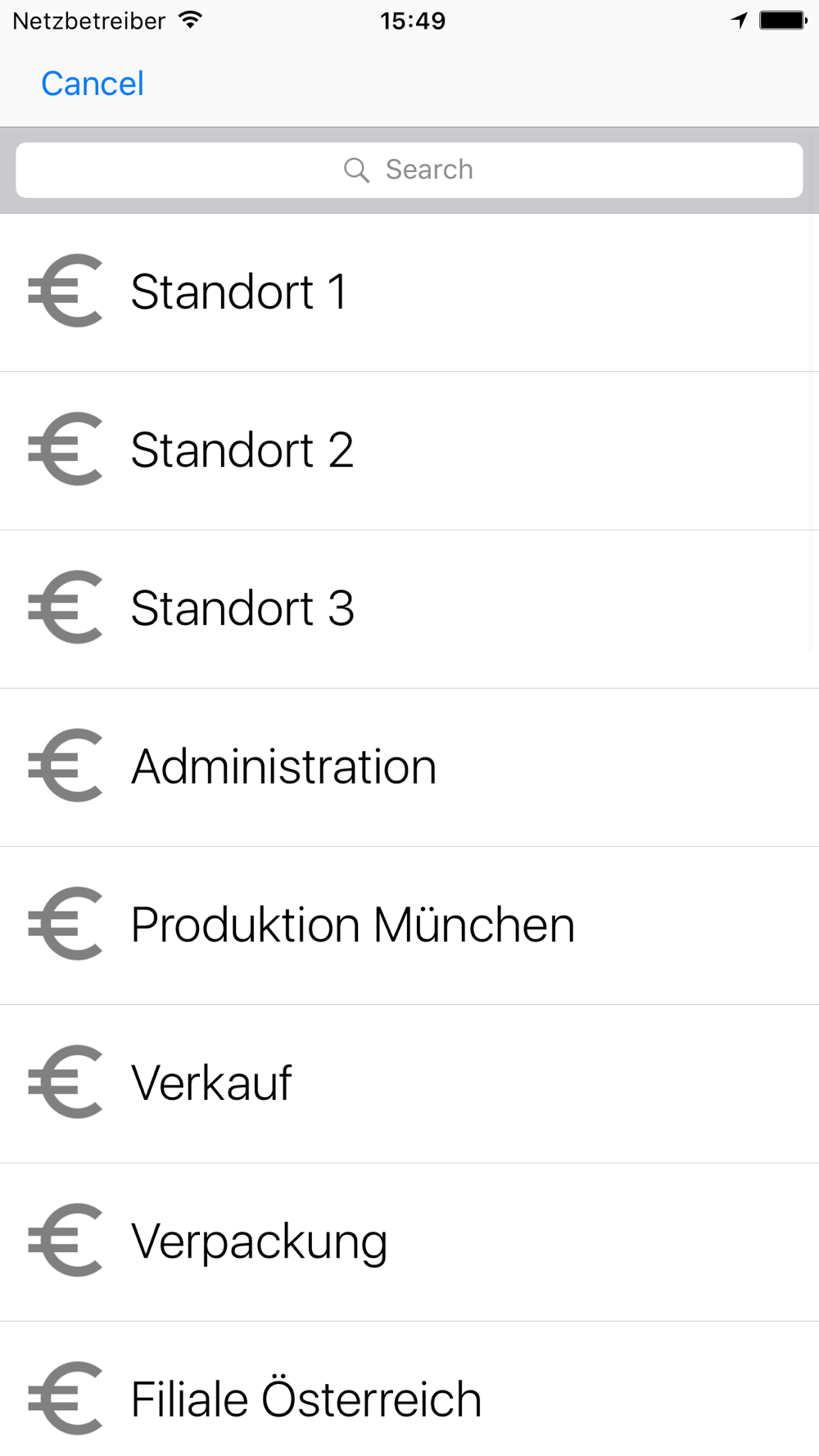Screen dimensions: 819x1456
Task: Focus the Search field
Action: pyautogui.click(x=409, y=170)
